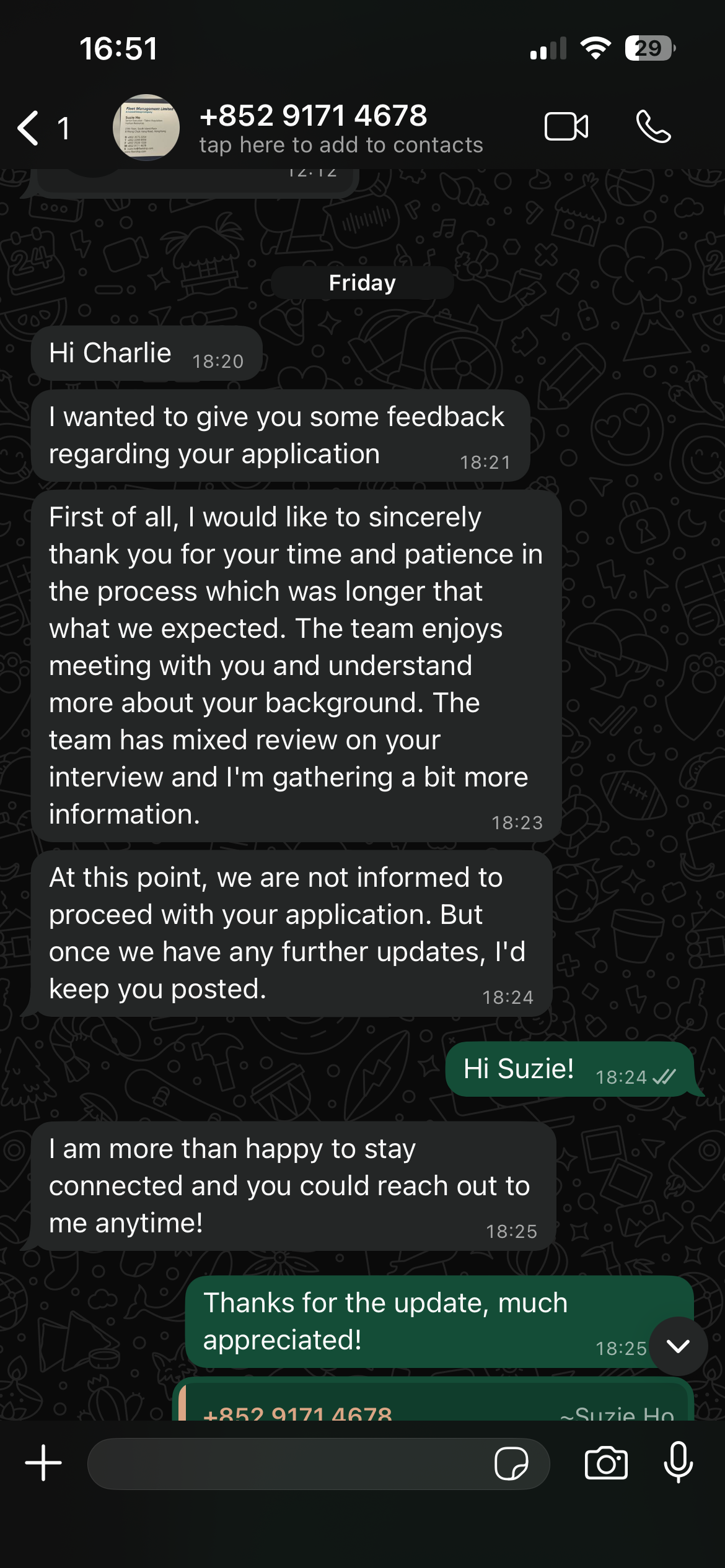The width and height of the screenshot is (725, 1568).
Task: Open contact profile picture
Action: click(146, 128)
